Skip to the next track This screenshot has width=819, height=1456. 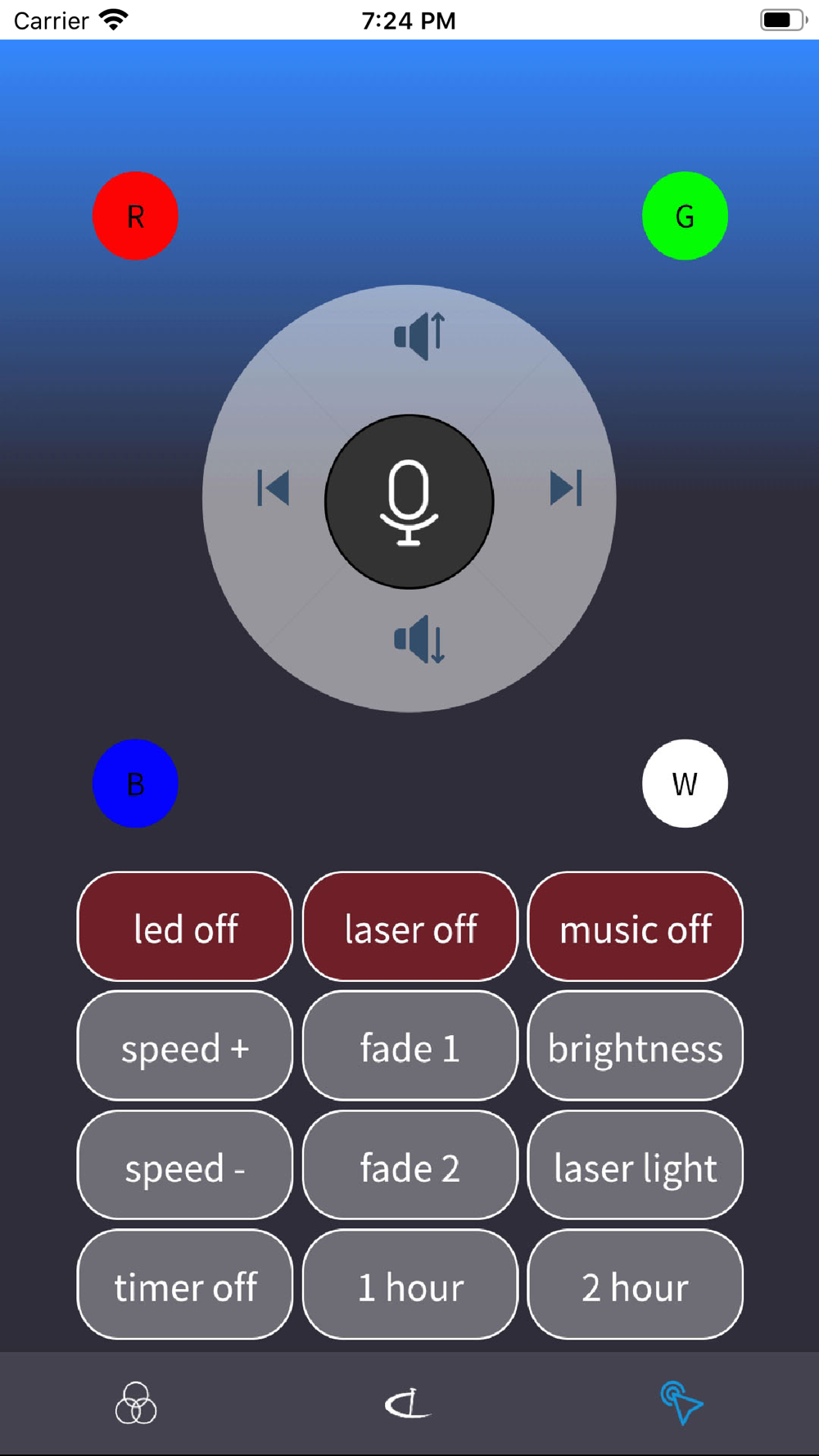tap(565, 488)
